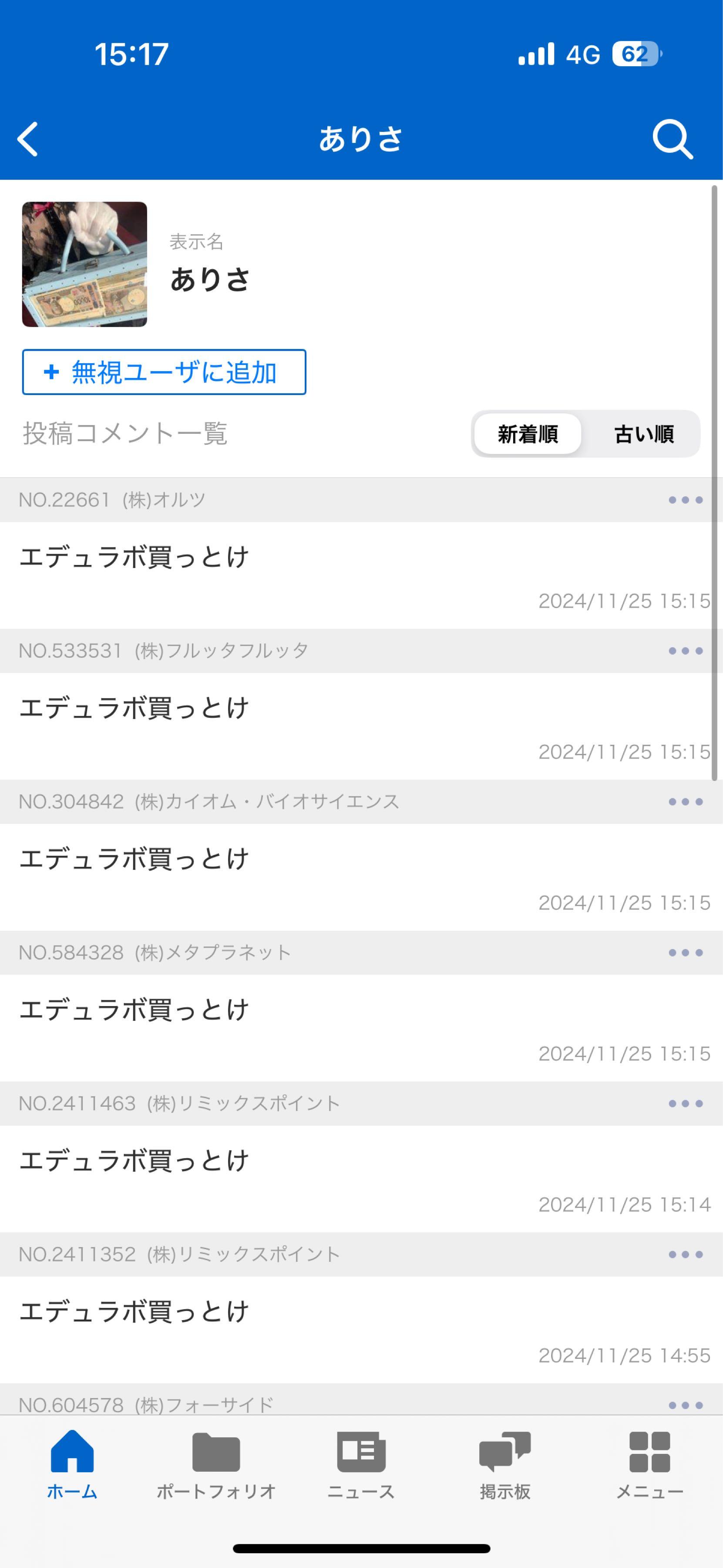Open options menu for NO.22661 オルツ post
This screenshot has width=723, height=1568.
(683, 500)
